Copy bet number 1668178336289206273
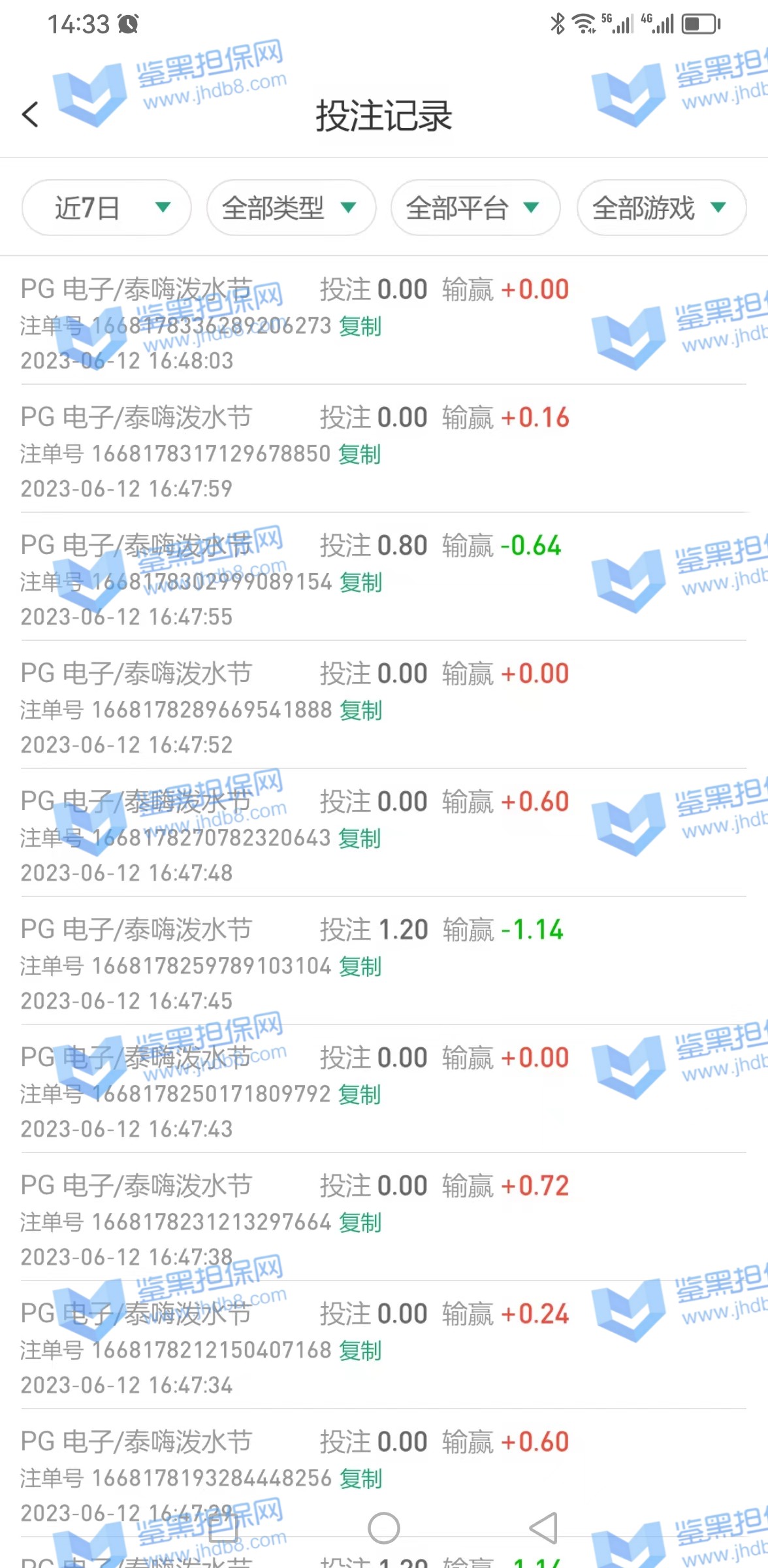The image size is (768, 1568). point(360,326)
